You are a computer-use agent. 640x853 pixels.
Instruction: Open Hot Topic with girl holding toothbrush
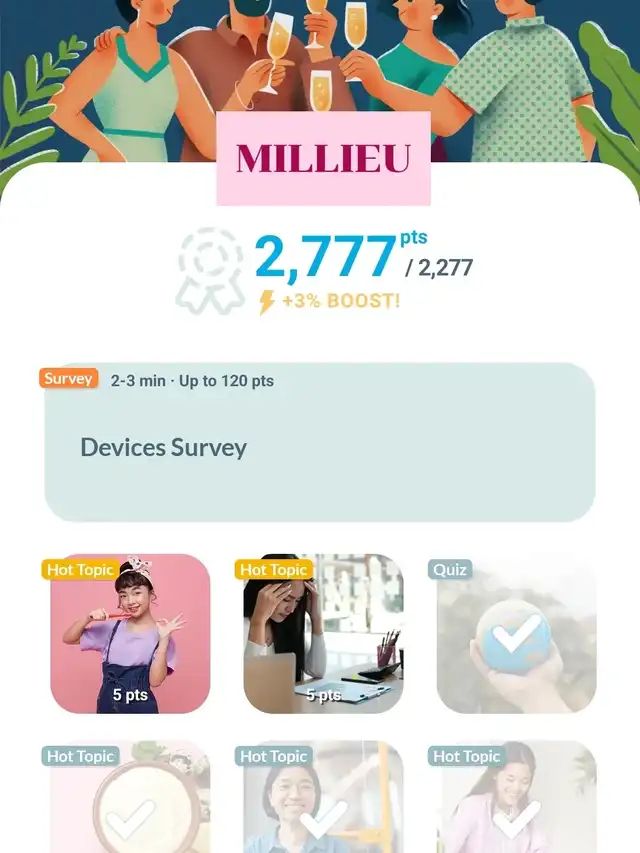coord(130,635)
